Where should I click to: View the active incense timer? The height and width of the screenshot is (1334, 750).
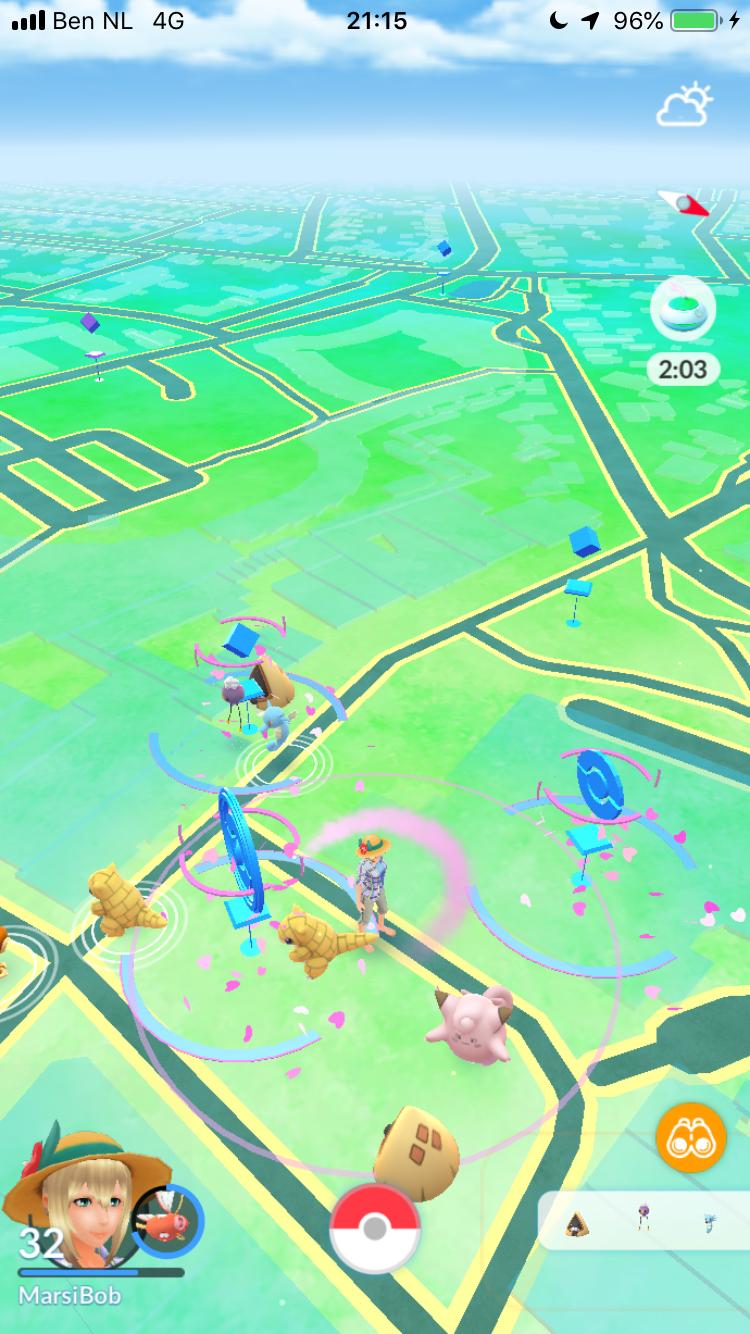pyautogui.click(x=683, y=330)
